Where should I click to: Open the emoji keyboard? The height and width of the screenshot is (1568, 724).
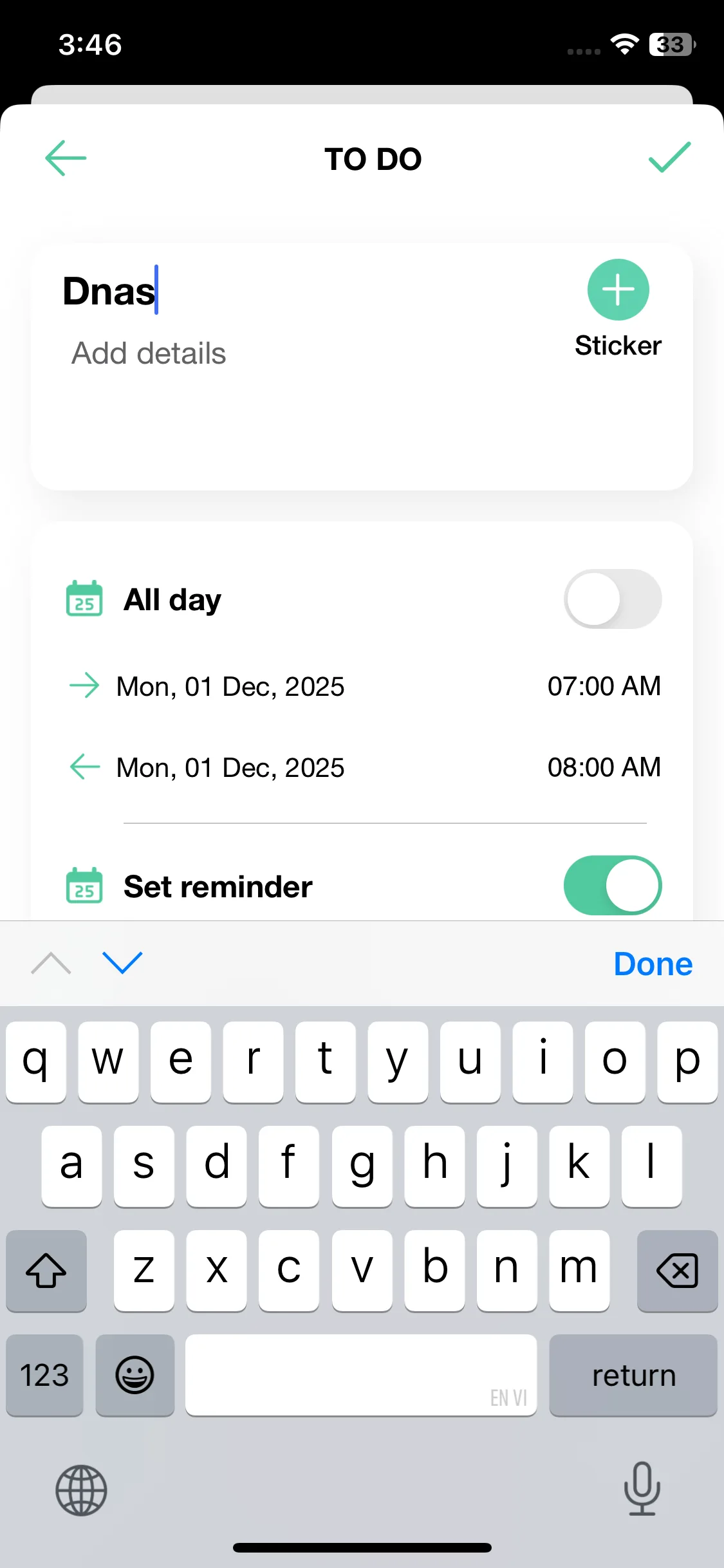click(135, 1376)
